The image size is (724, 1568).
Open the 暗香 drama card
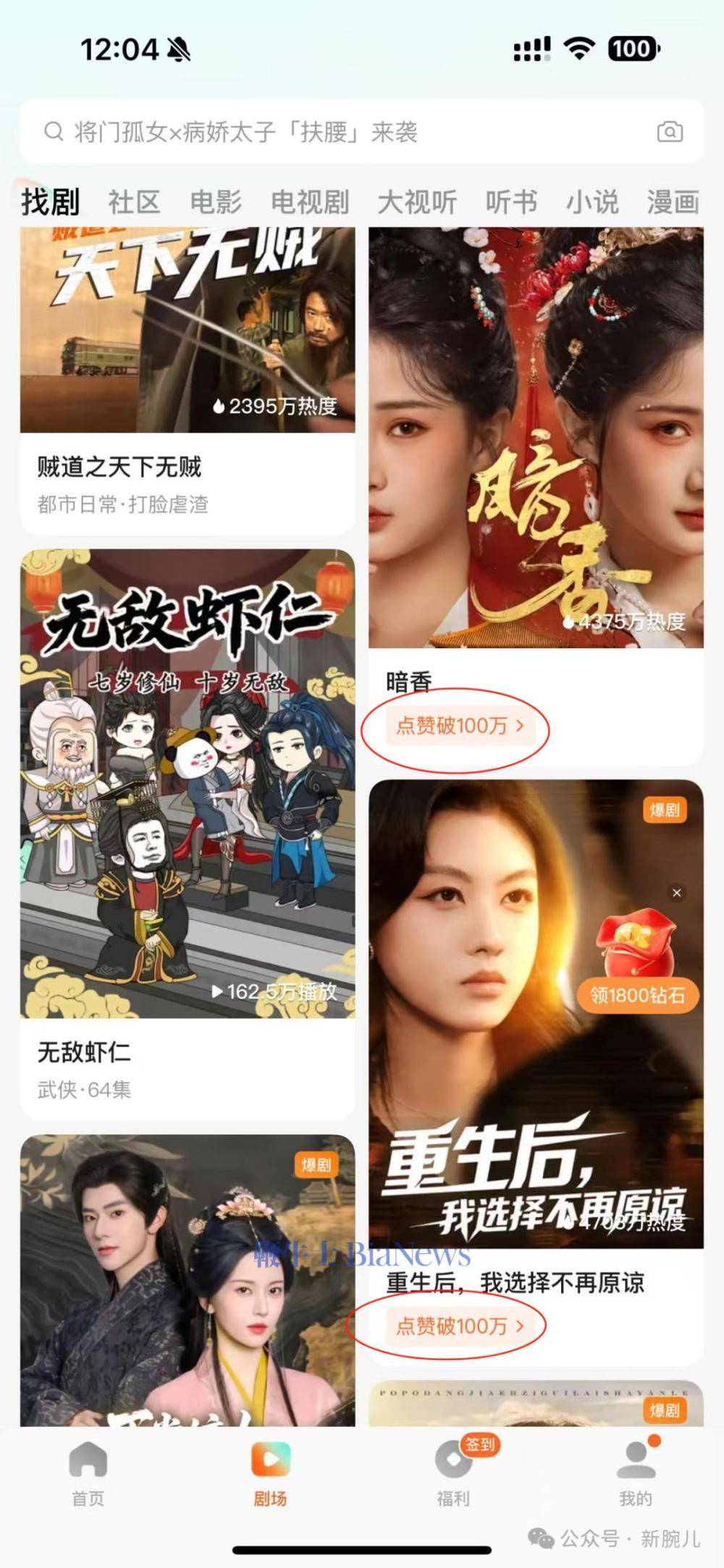coord(536,449)
